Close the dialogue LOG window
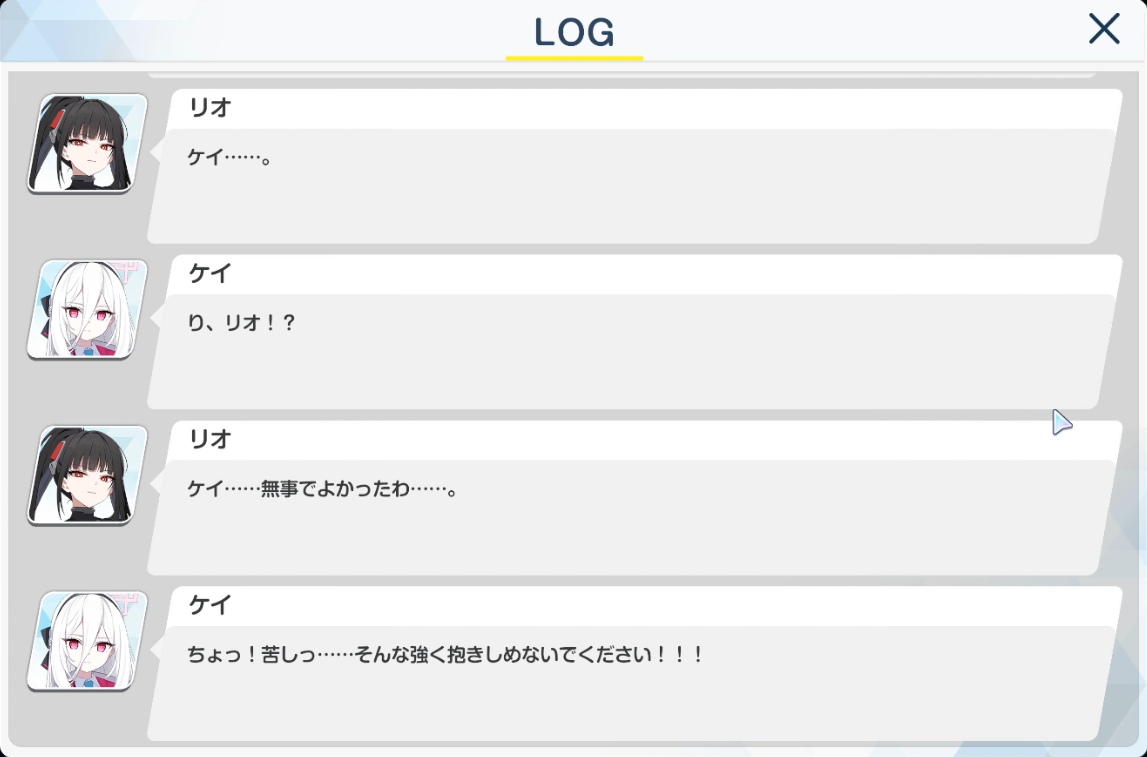 (x=1104, y=29)
